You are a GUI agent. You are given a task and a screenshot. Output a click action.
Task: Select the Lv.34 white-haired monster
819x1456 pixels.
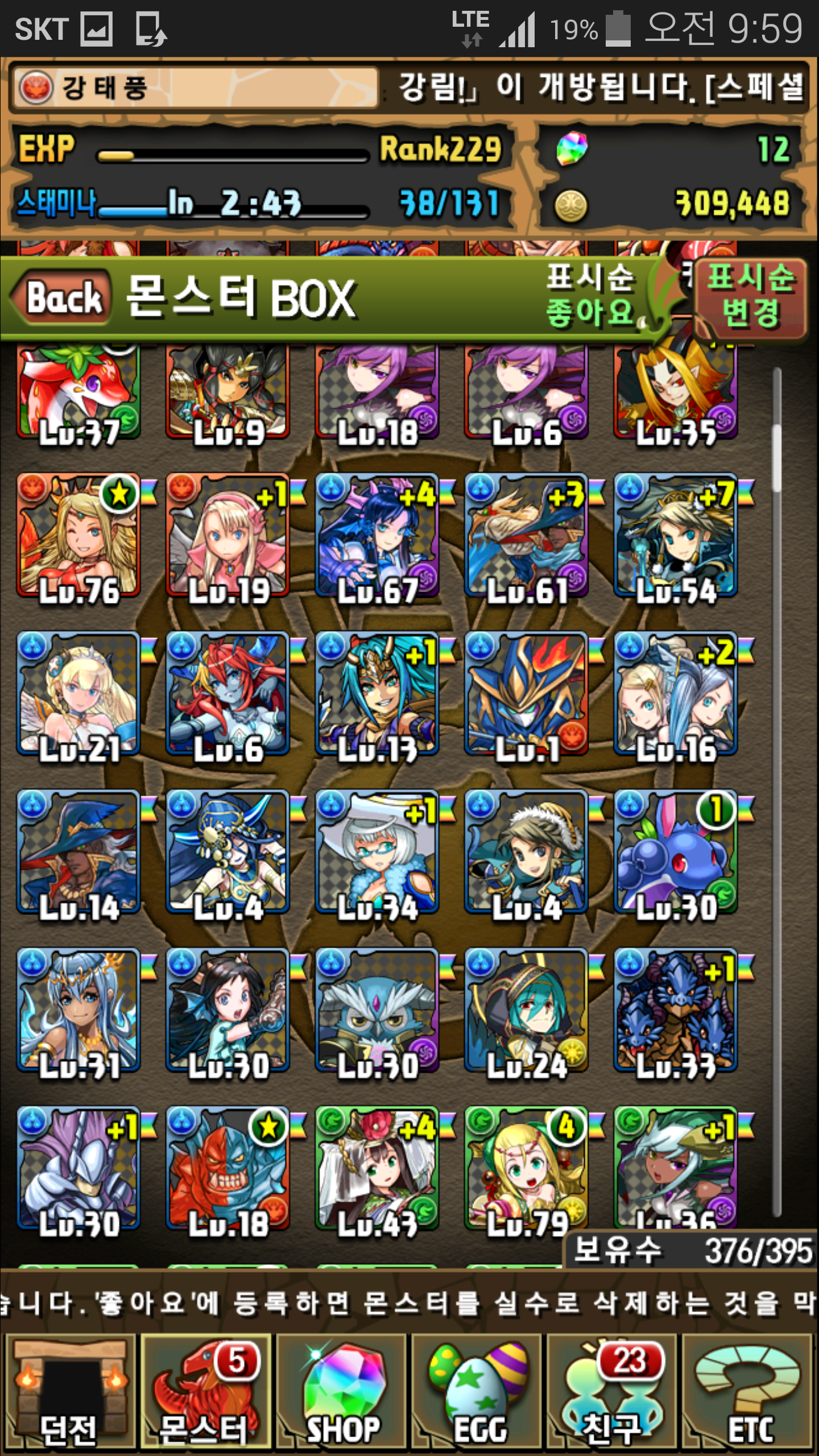tap(377, 853)
